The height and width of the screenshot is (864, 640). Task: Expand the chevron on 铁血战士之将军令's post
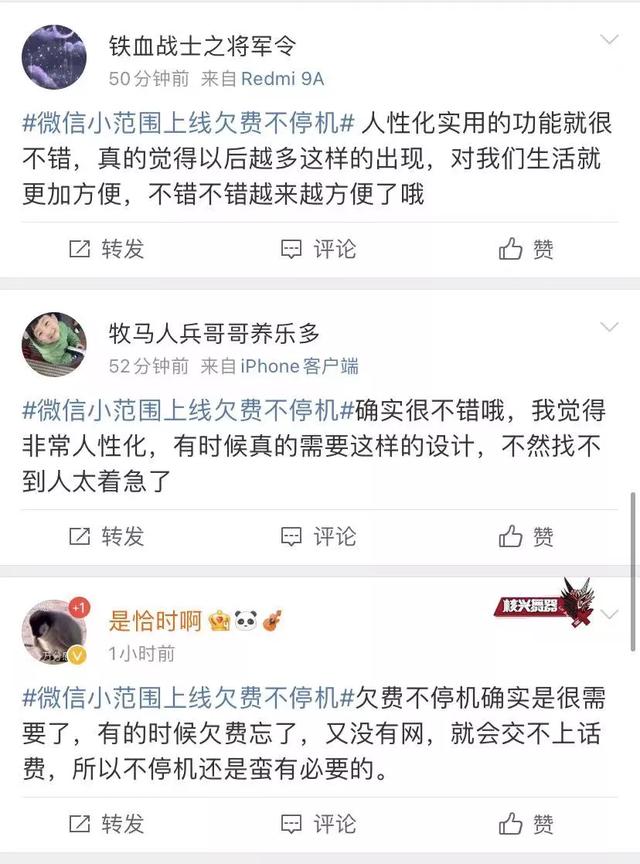click(610, 40)
